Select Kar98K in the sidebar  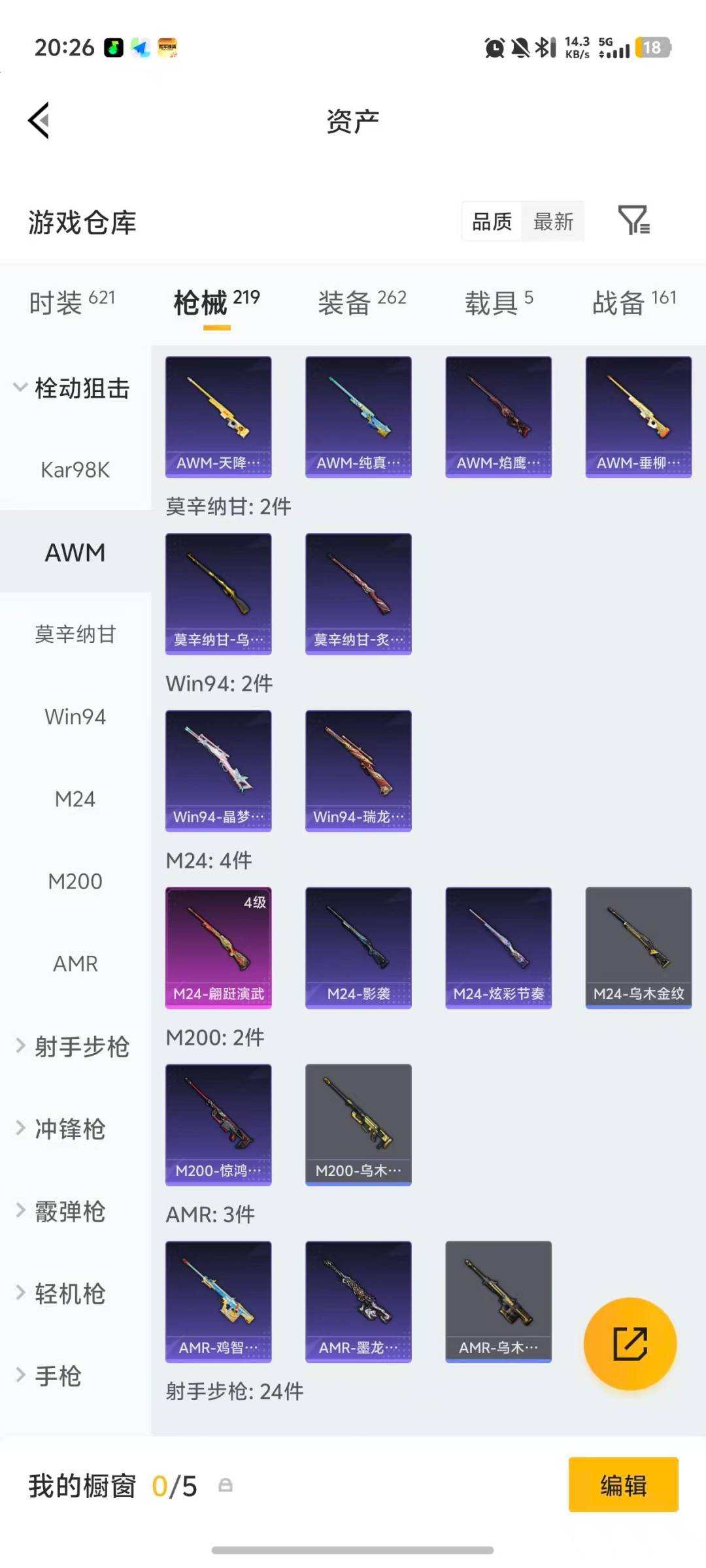coord(75,470)
